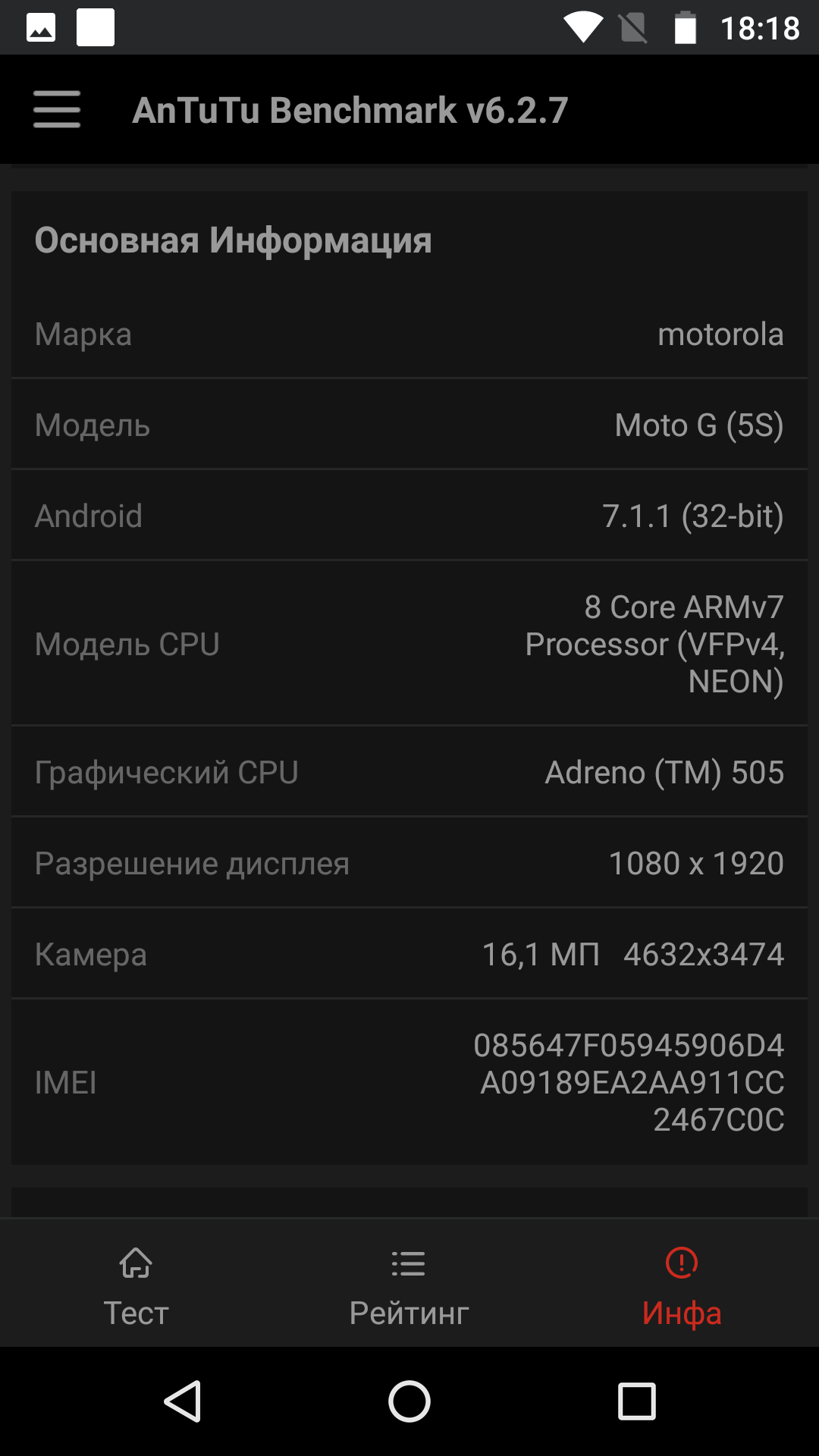Viewport: 819px width, 1456px height.
Task: Switch to the Тест tab
Action: (x=136, y=1286)
